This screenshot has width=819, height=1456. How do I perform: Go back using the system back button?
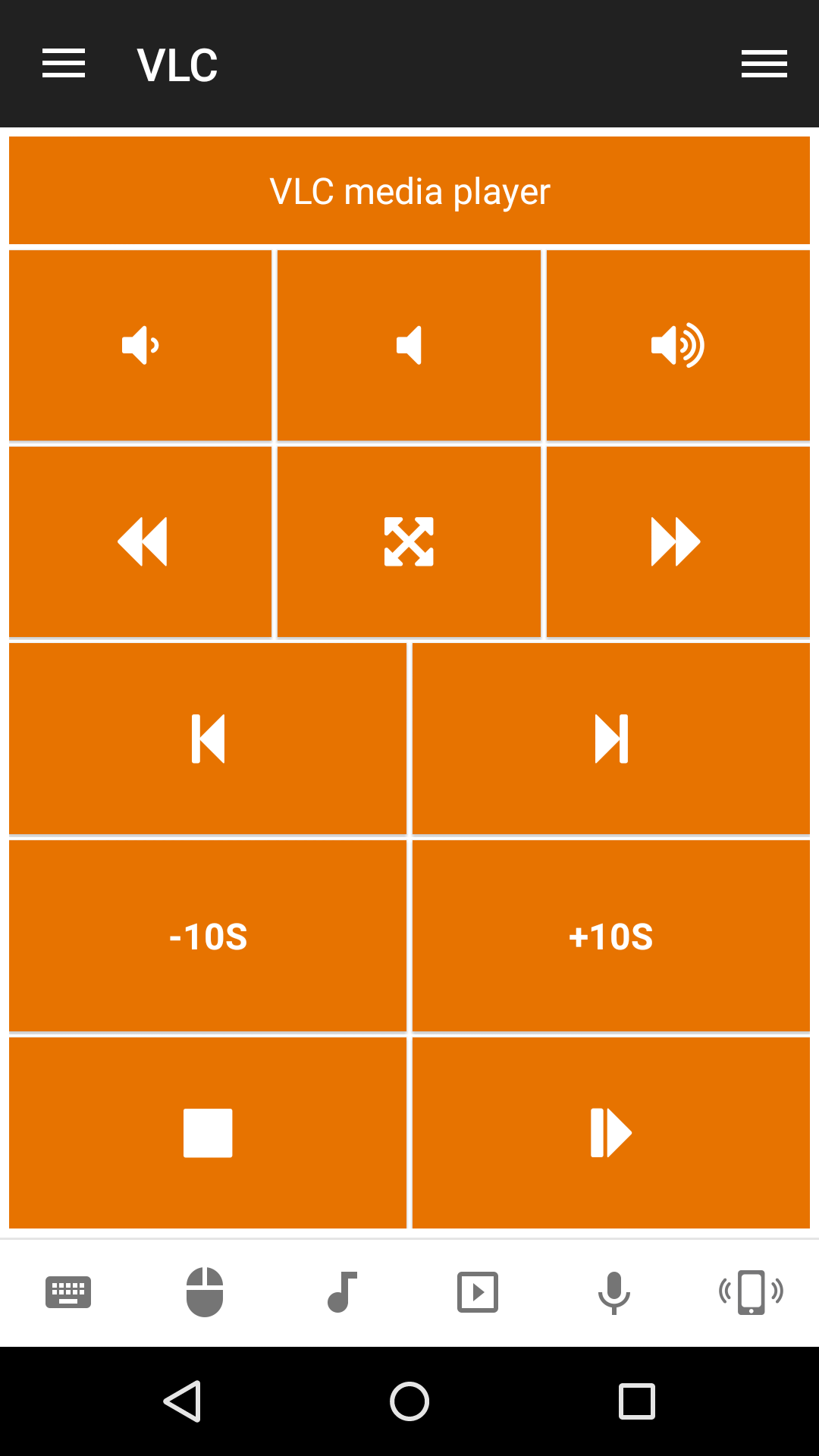(182, 1401)
